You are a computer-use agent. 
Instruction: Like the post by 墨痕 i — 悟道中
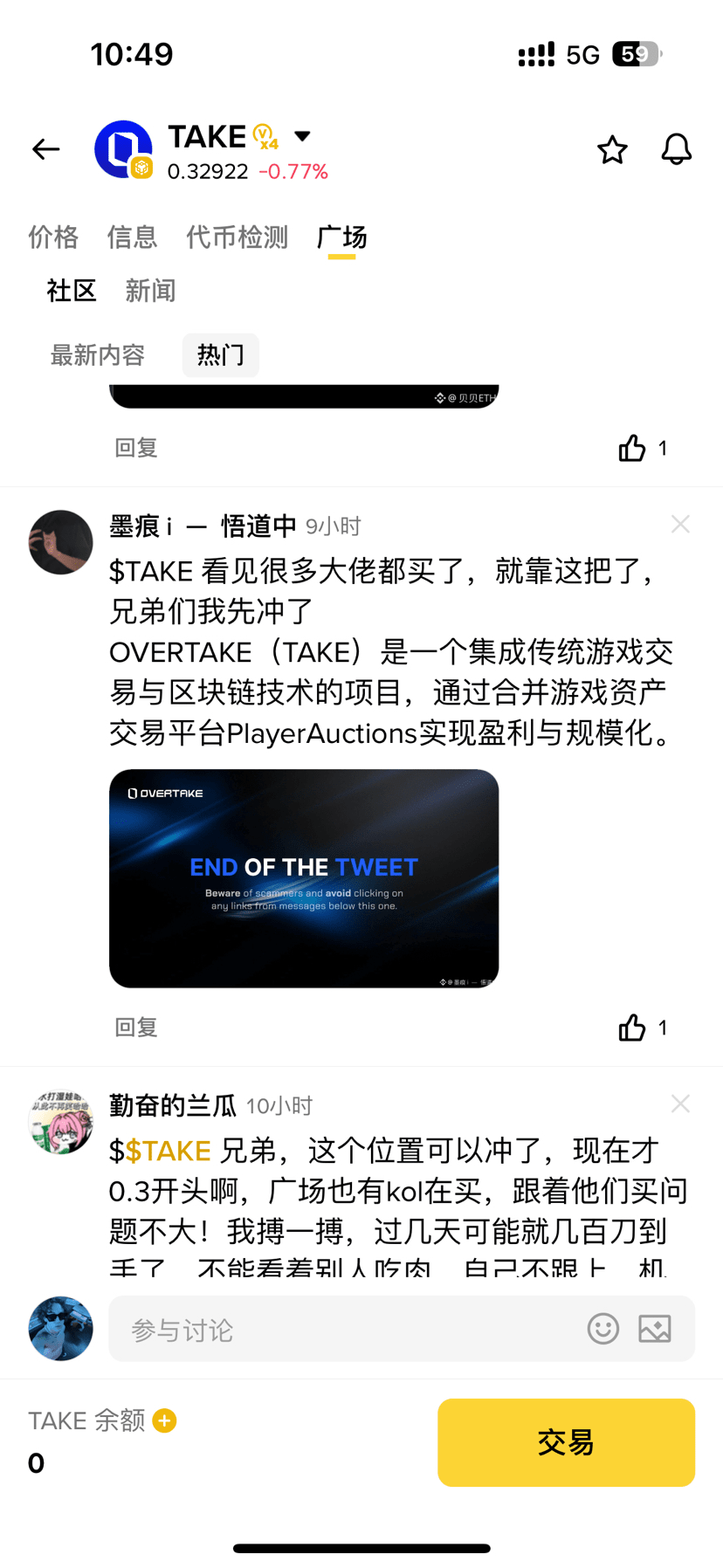click(632, 1028)
